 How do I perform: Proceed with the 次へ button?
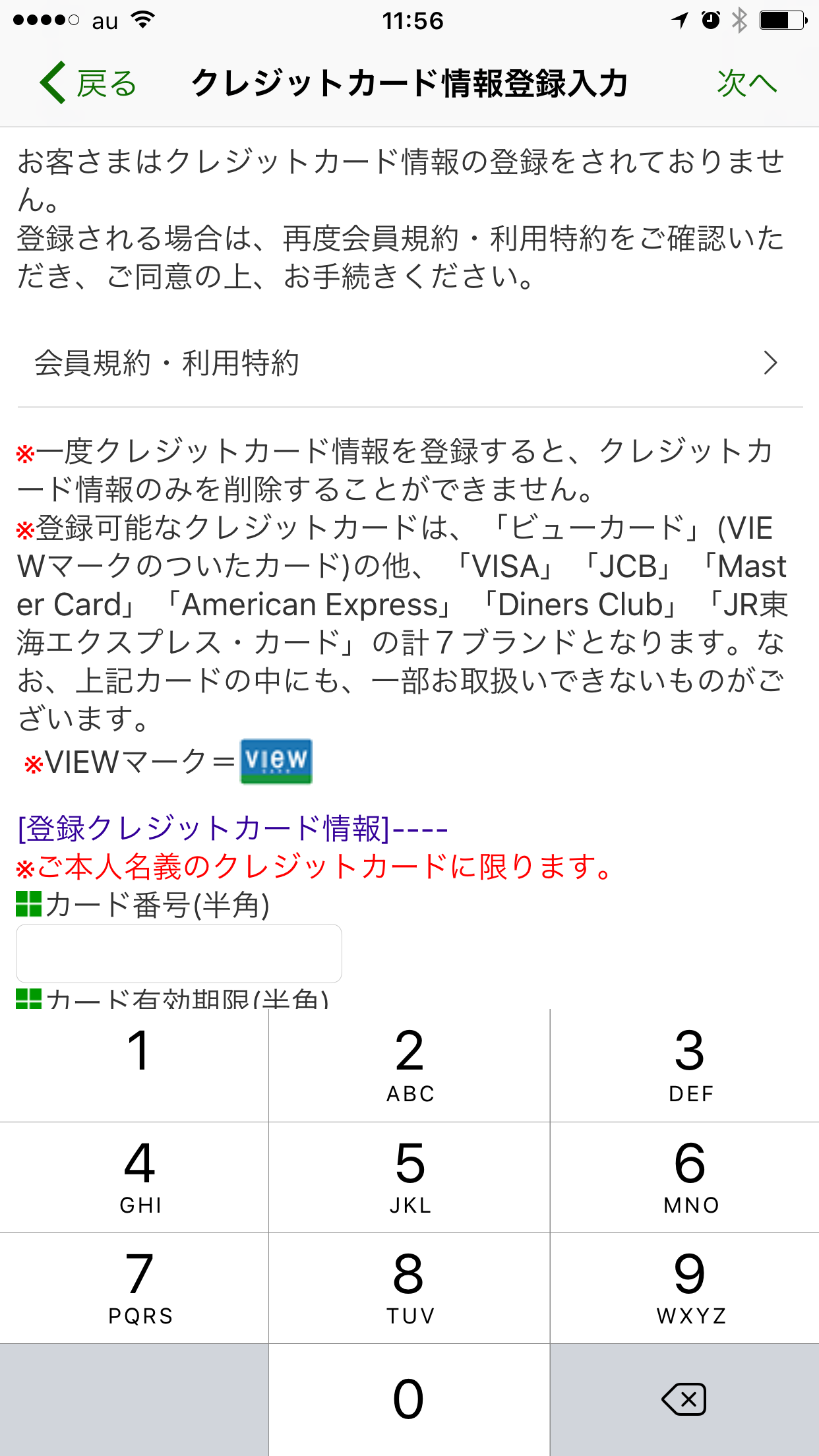(747, 84)
